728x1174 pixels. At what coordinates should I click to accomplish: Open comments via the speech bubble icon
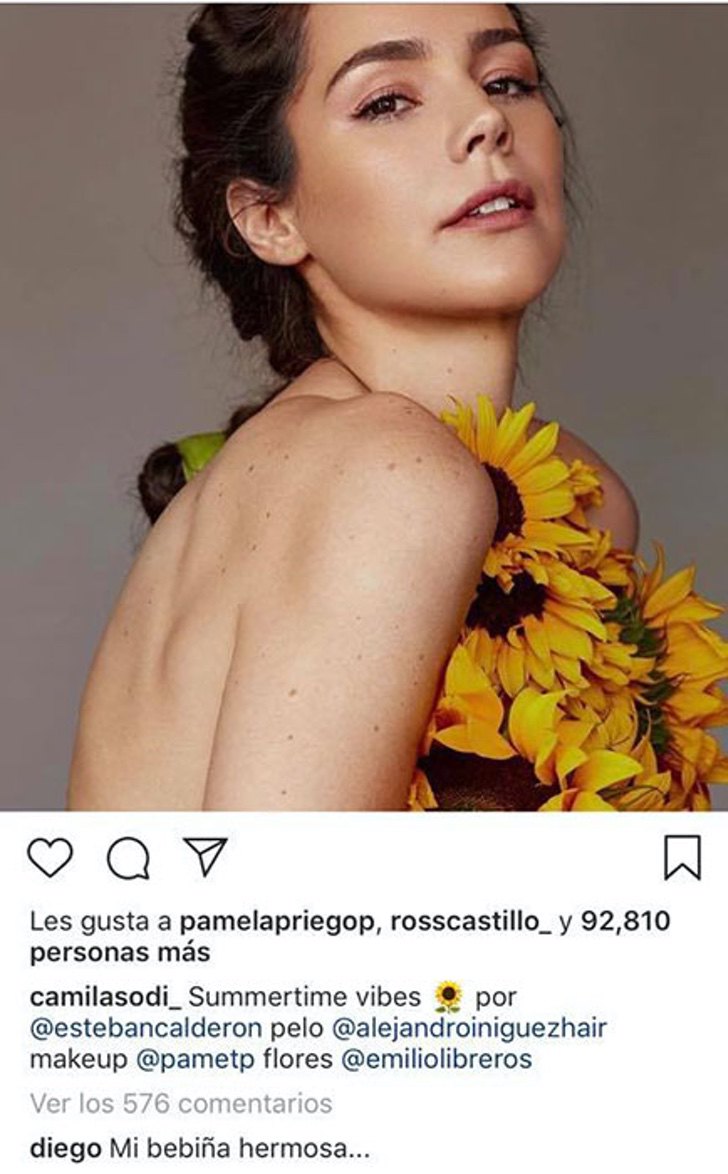pos(128,858)
